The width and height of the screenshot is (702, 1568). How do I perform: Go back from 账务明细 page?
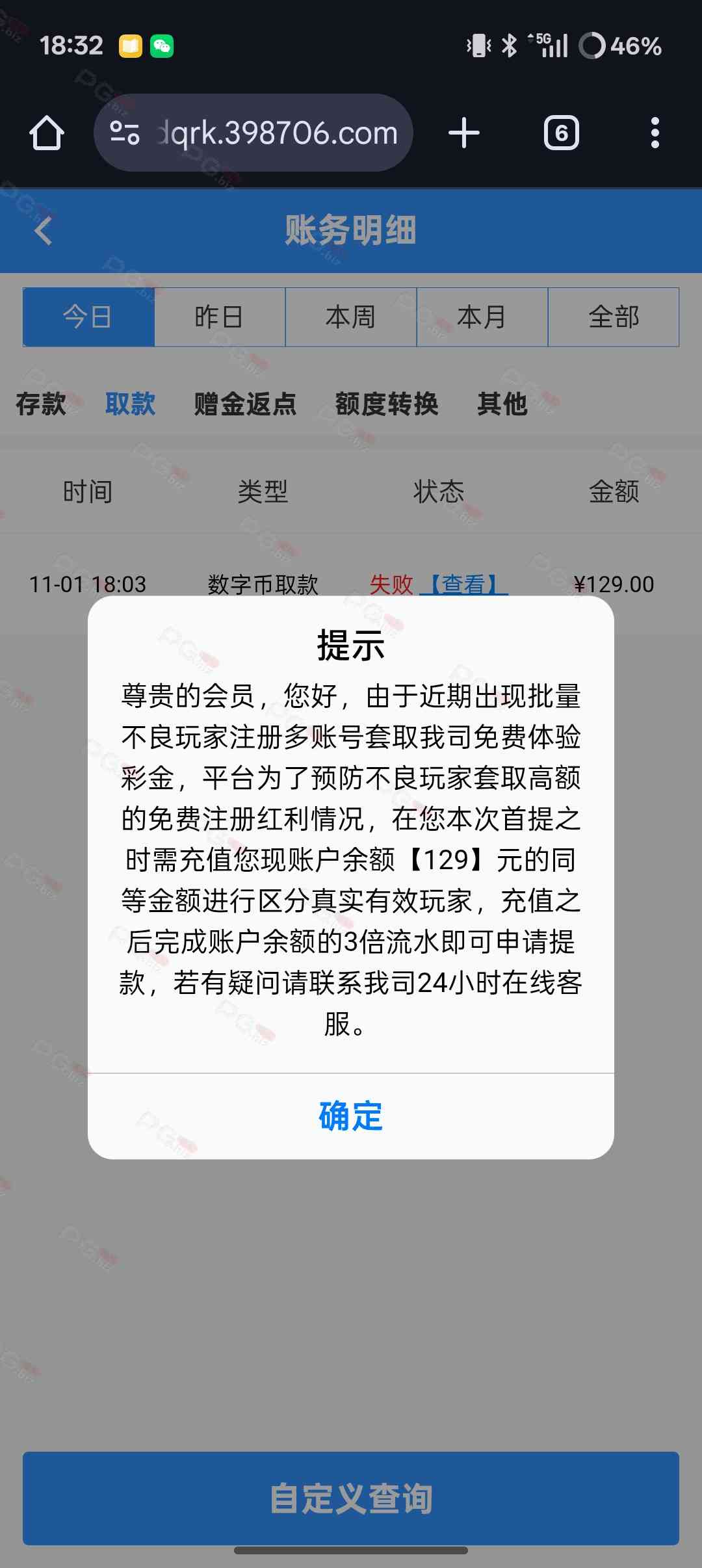tap(44, 231)
